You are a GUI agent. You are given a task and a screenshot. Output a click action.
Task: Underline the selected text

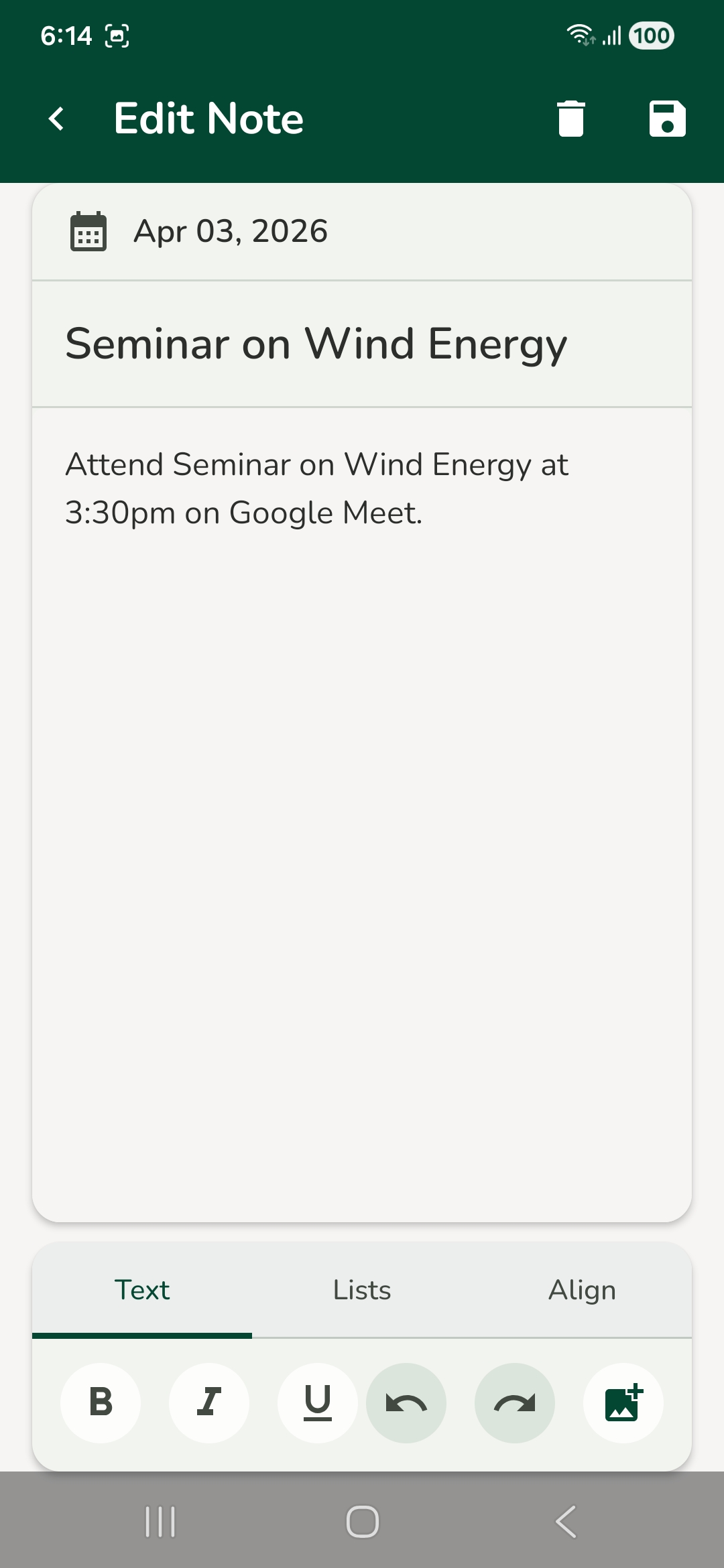coord(318,1402)
